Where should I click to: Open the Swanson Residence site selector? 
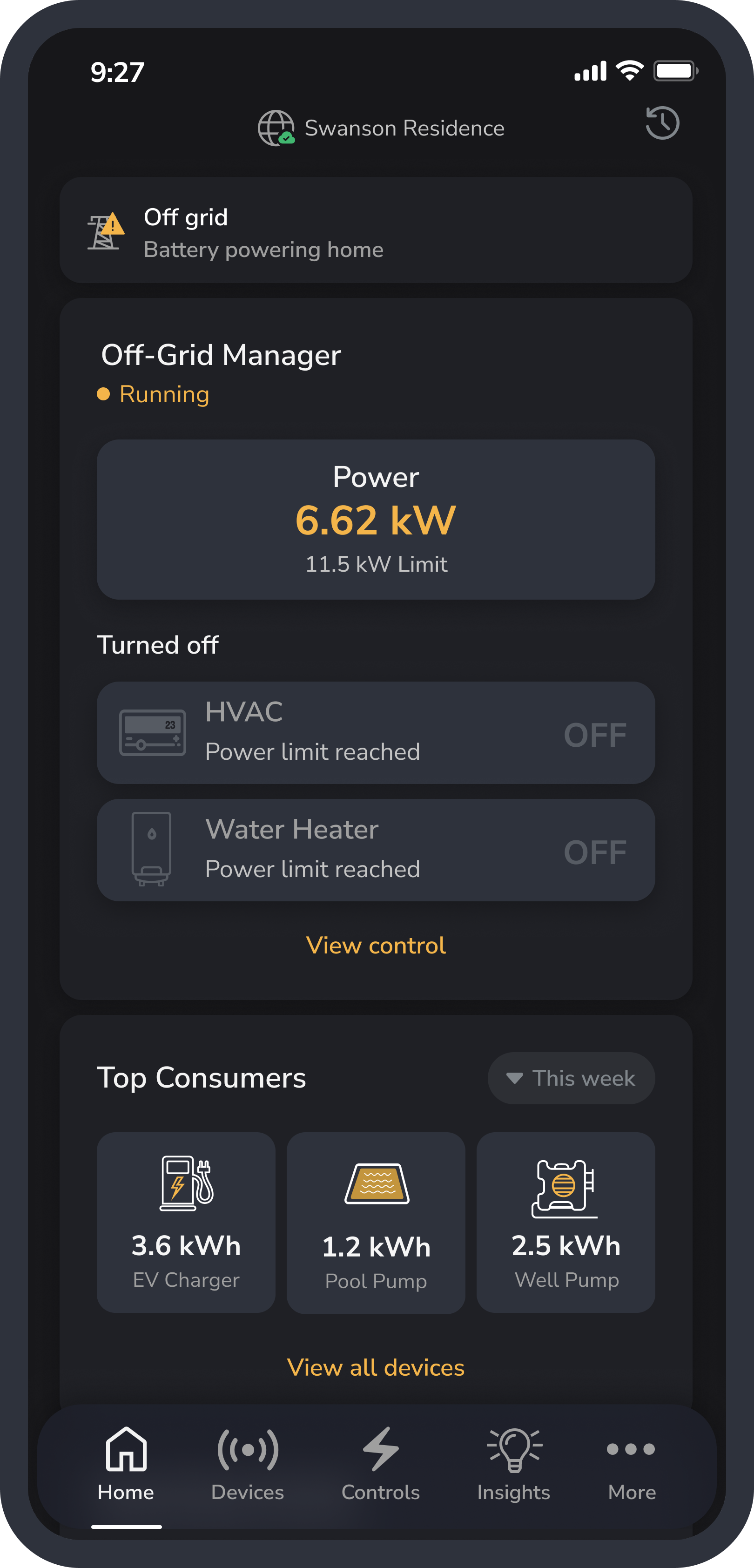pyautogui.click(x=382, y=128)
